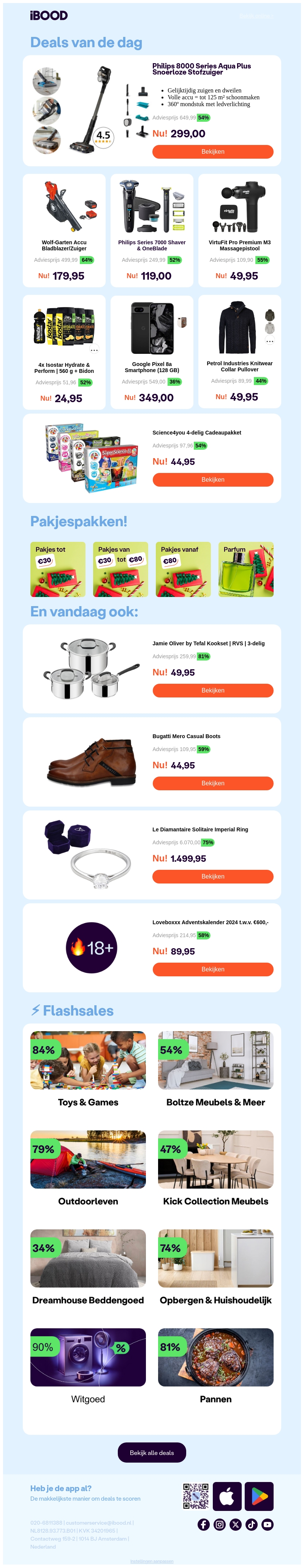This screenshot has height=1568, width=304.
Task: Tap Bekijken for the Philips 8000 vacuum
Action: click(x=212, y=151)
